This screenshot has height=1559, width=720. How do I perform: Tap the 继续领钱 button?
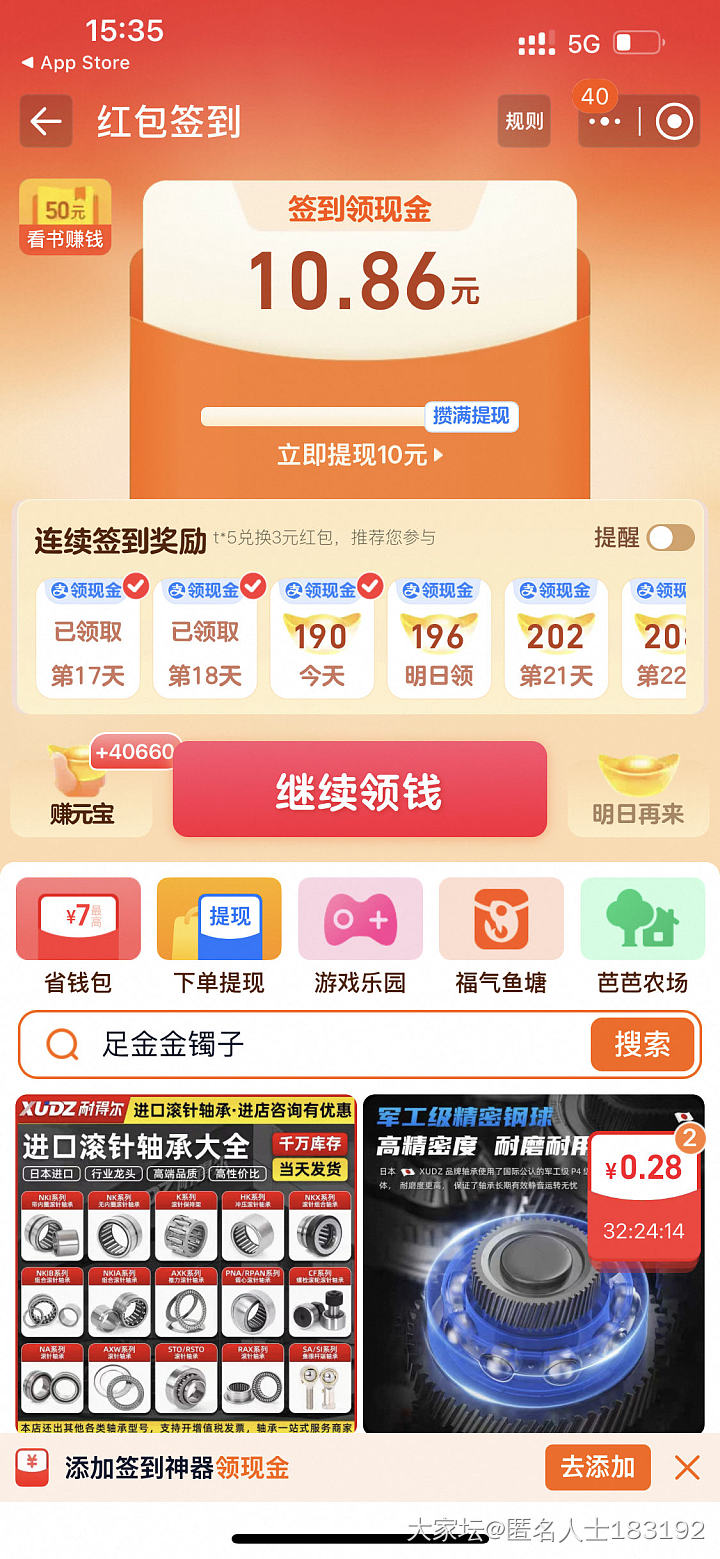(360, 791)
